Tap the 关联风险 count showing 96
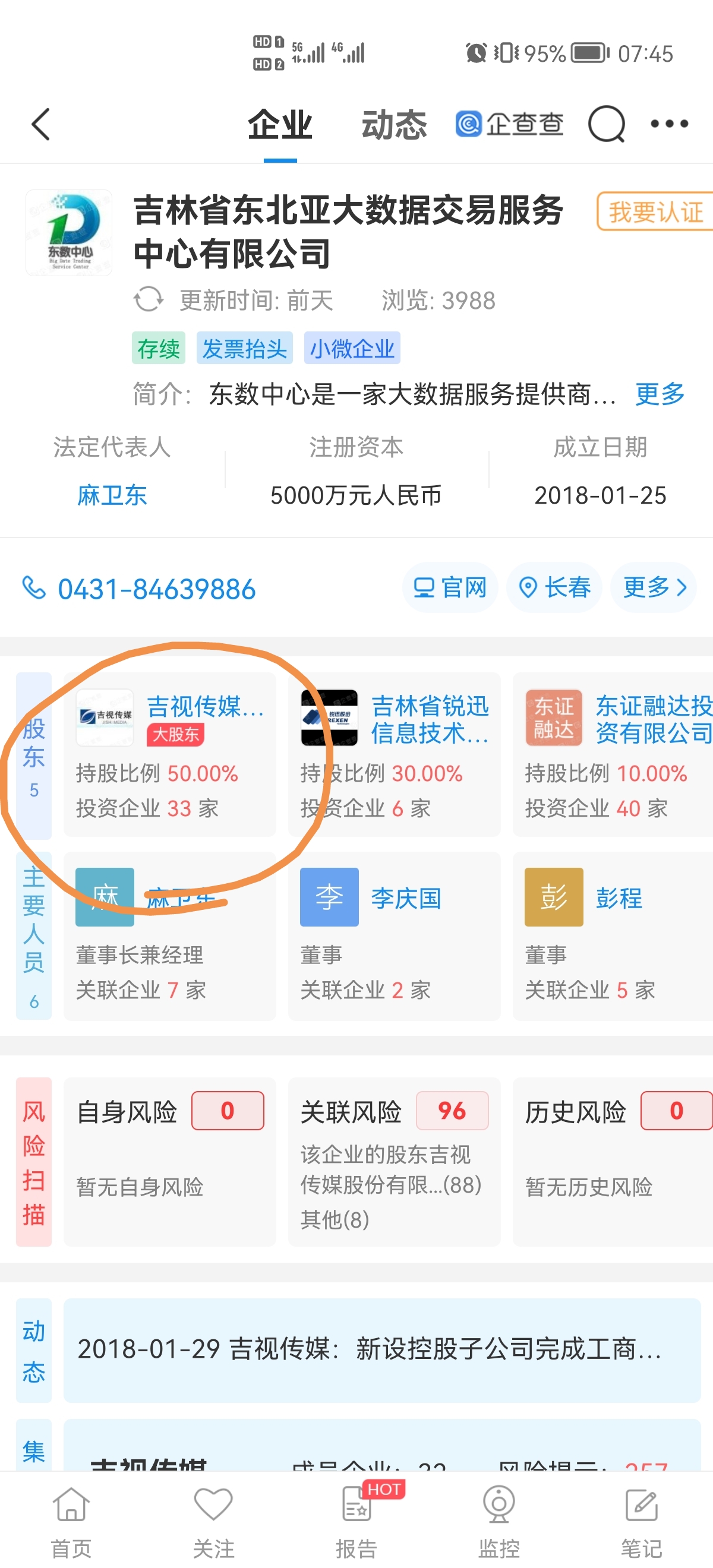 [x=452, y=1110]
